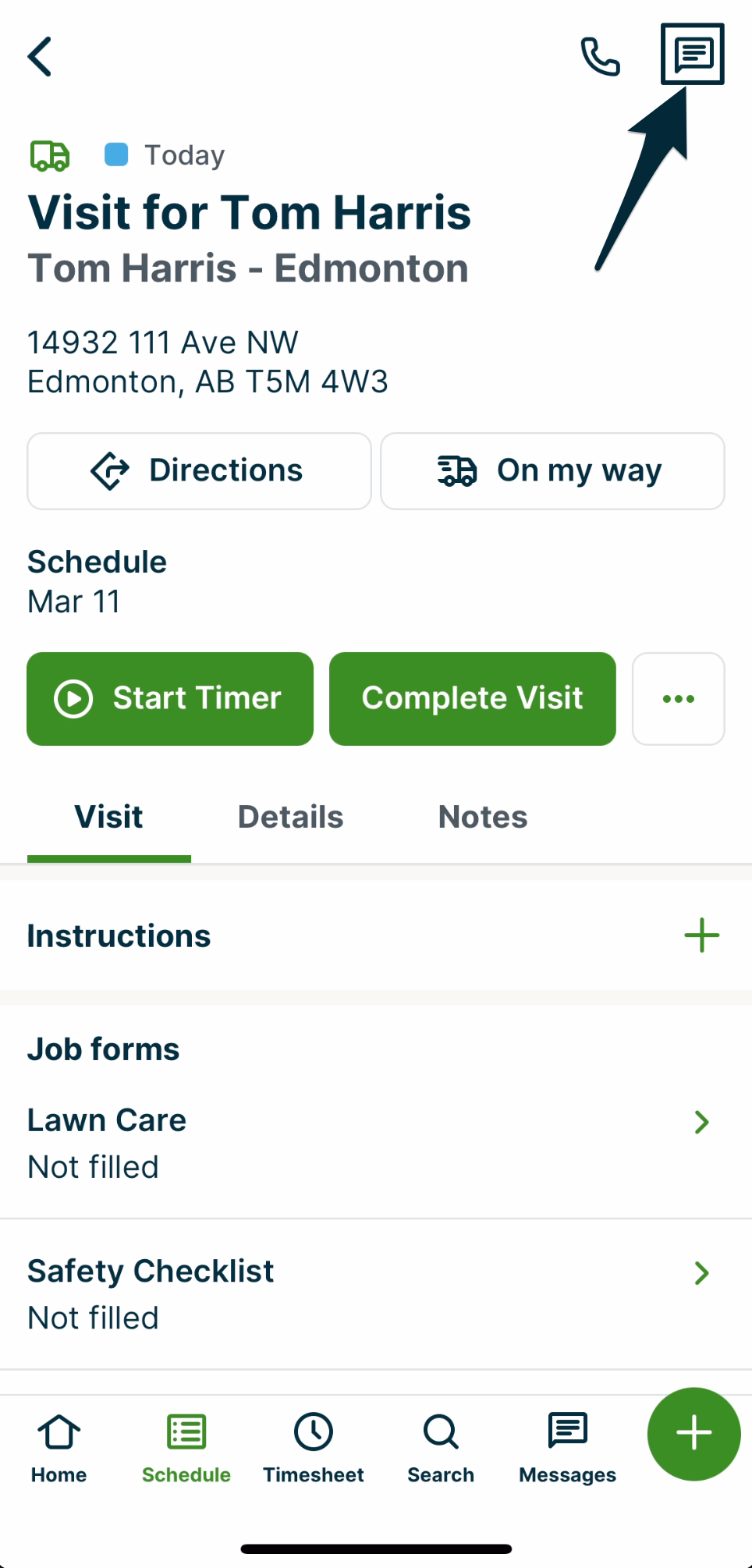Screen dimensions: 752x1568
Task: Get Directions to the address
Action: coord(199,471)
